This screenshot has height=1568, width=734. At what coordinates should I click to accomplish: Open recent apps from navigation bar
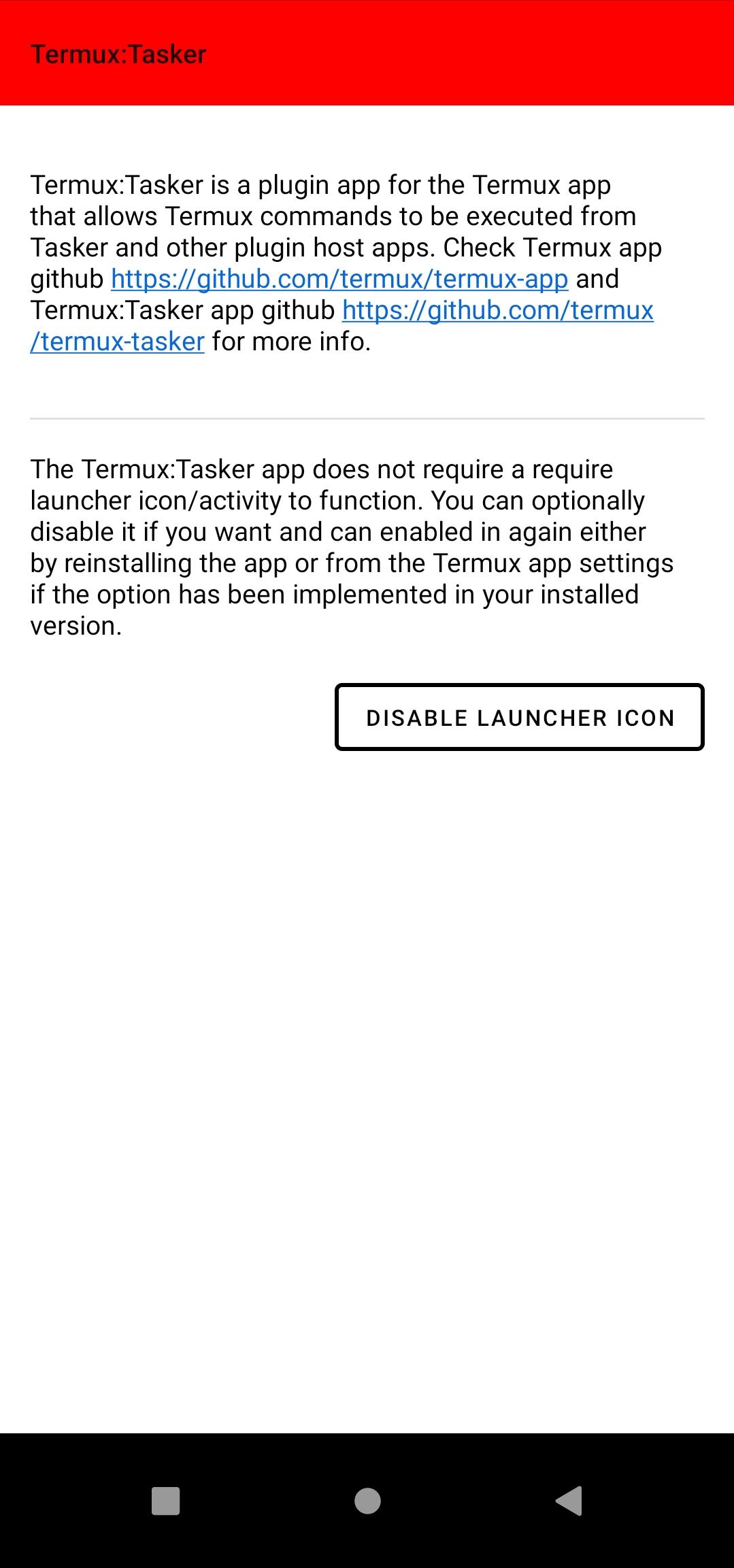(165, 1501)
